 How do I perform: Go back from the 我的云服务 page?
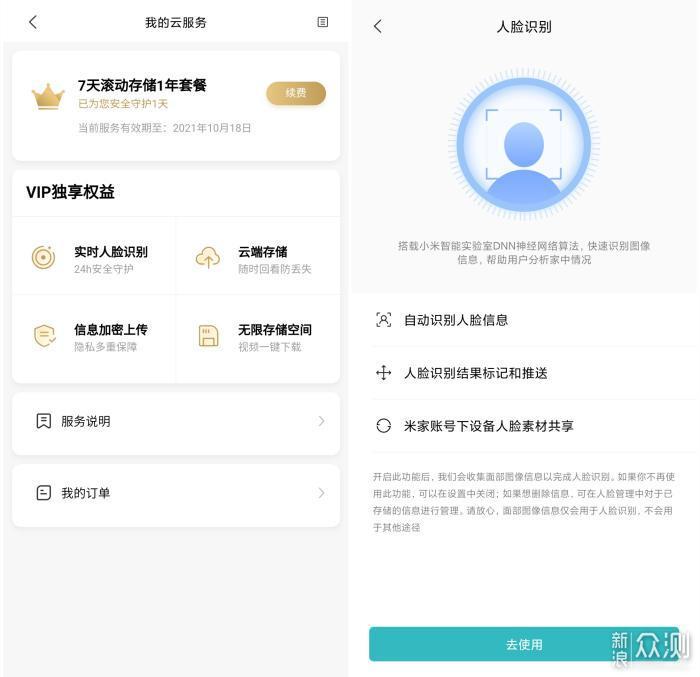pyautogui.click(x=32, y=22)
